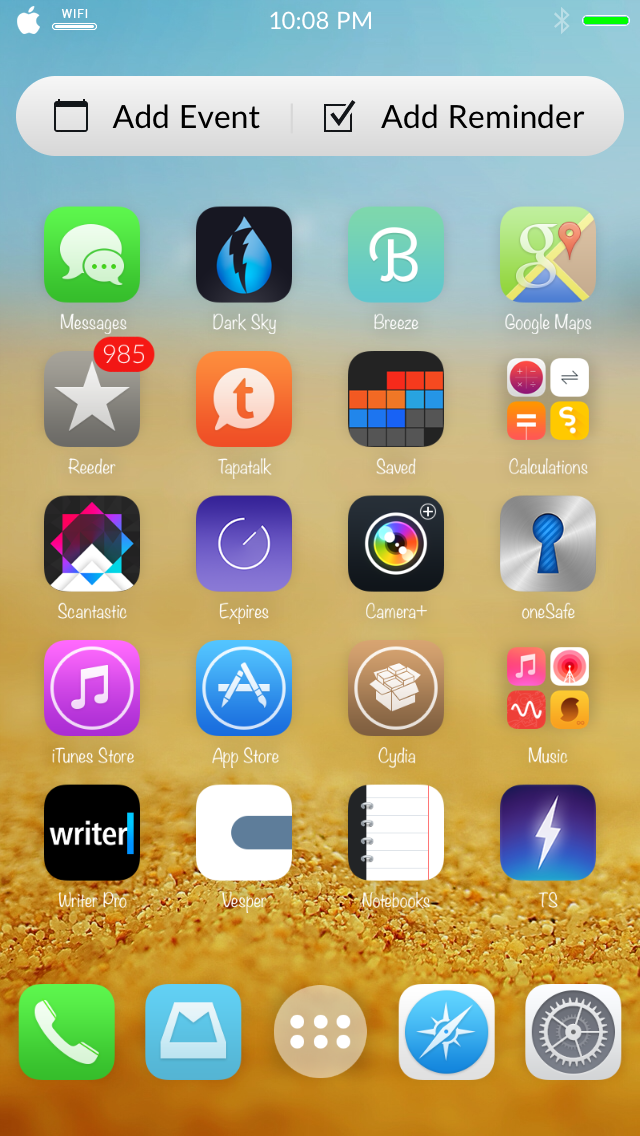This screenshot has width=640, height=1136.
Task: Launch Safari from the dock
Action: pyautogui.click(x=446, y=1032)
